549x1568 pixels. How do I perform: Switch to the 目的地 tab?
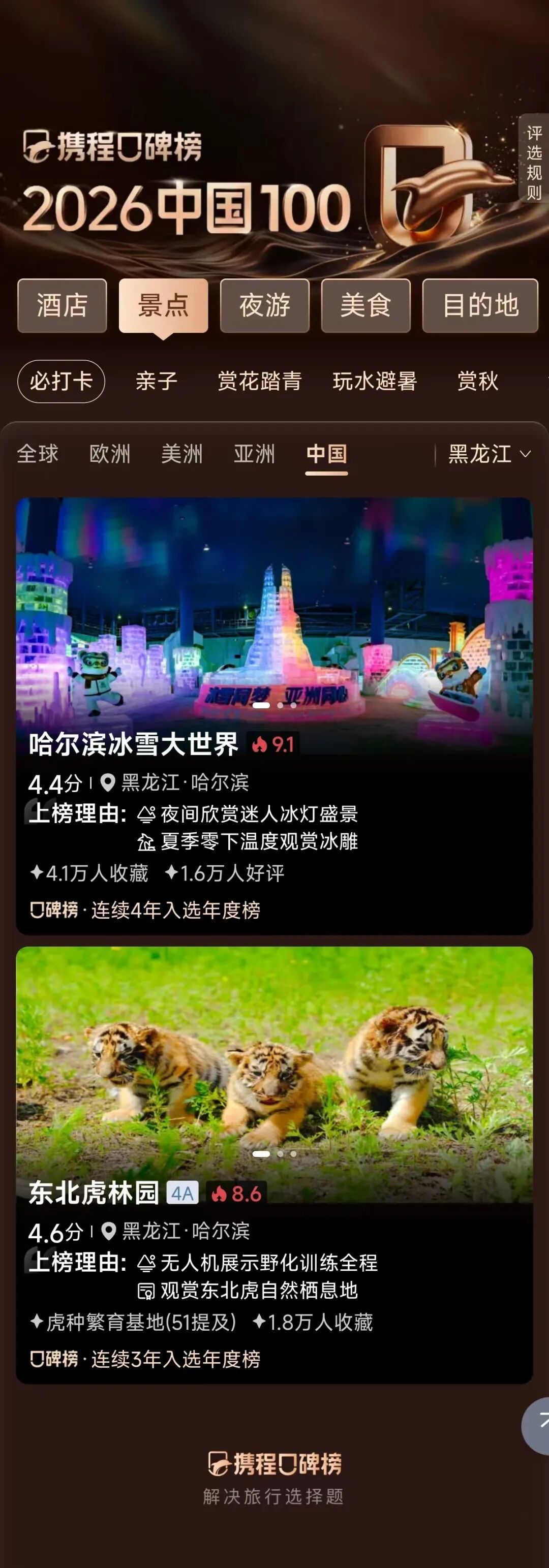[x=480, y=305]
